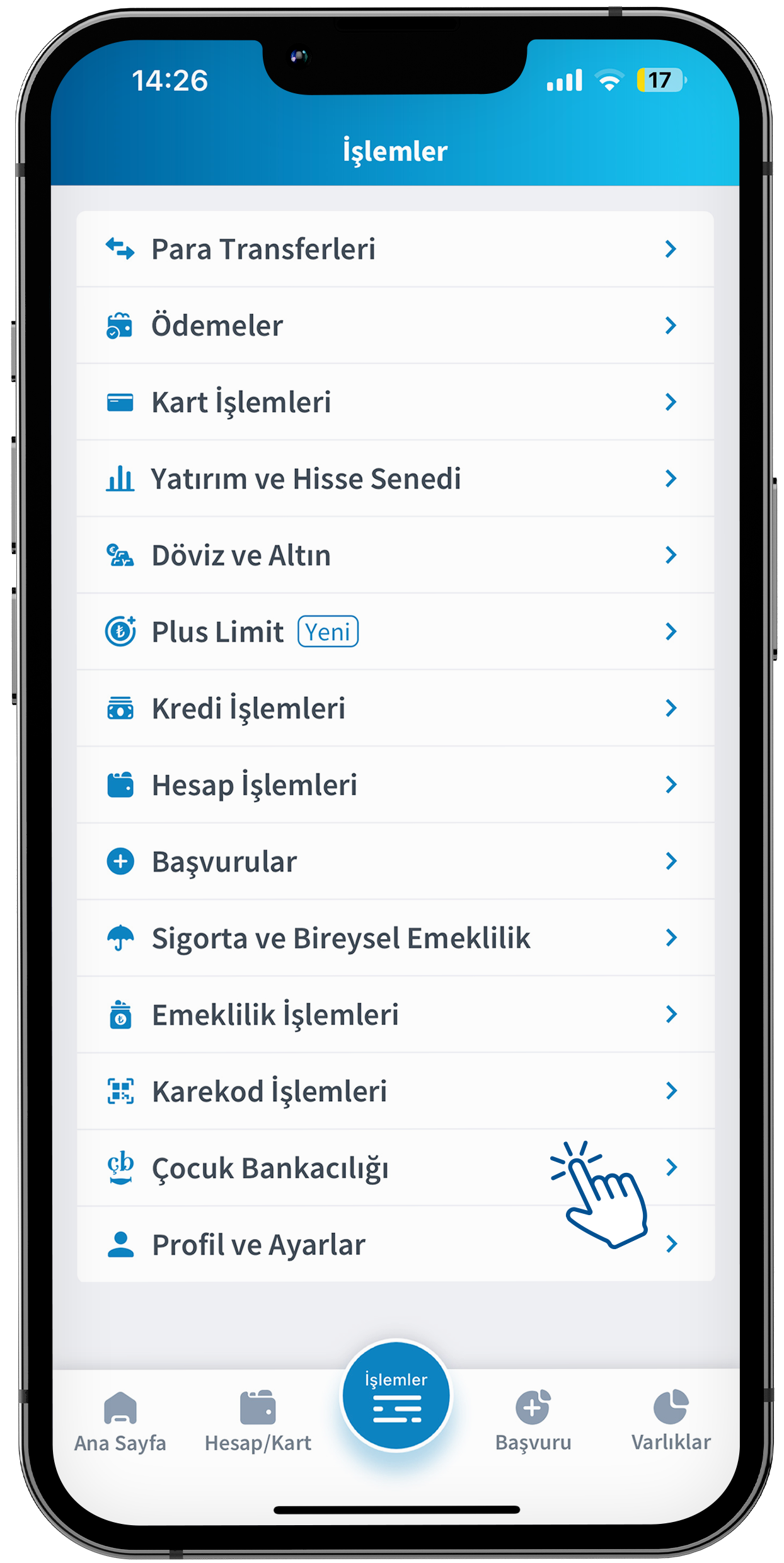Click the Karekod İşlemleri QR icon
784x1563 pixels.
tap(121, 1091)
